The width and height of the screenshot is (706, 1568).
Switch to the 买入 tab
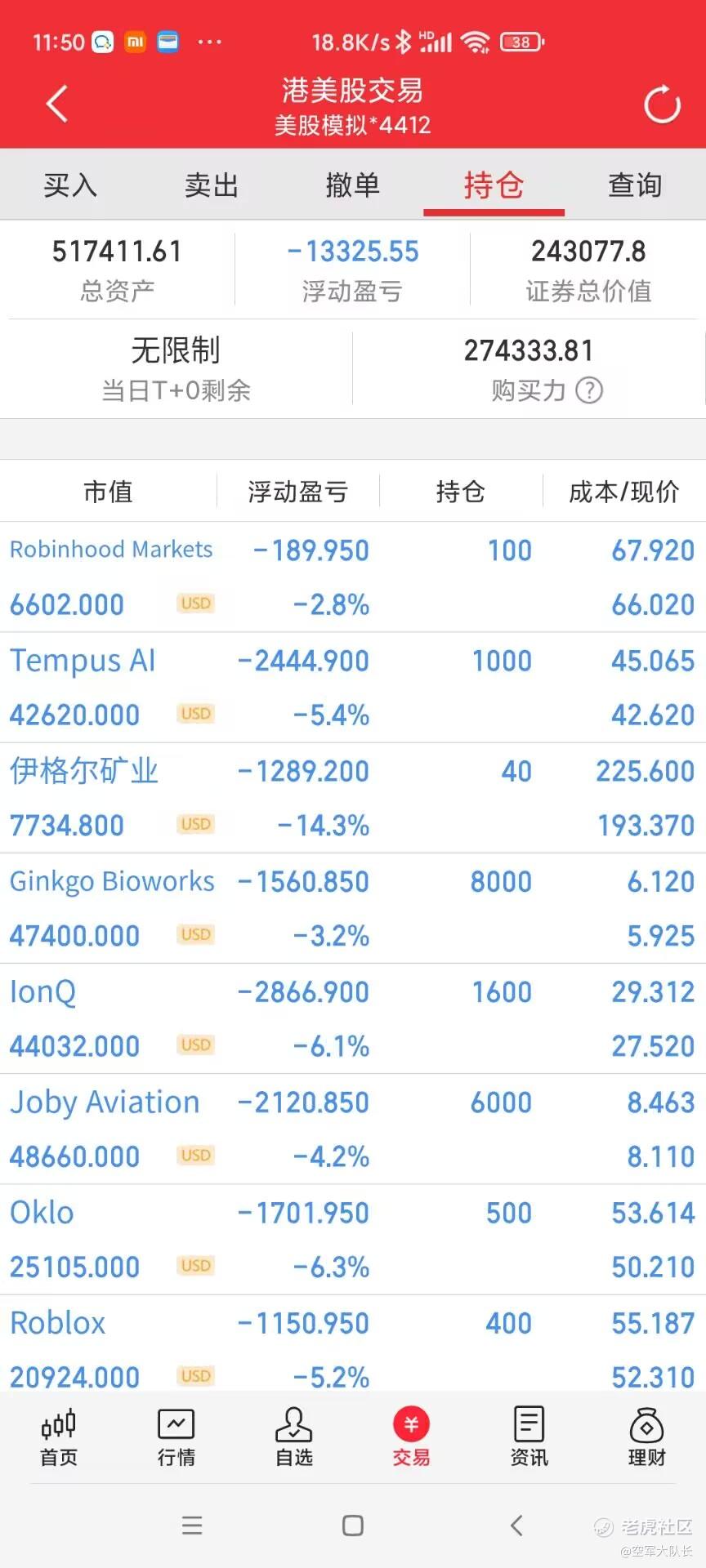[70, 185]
